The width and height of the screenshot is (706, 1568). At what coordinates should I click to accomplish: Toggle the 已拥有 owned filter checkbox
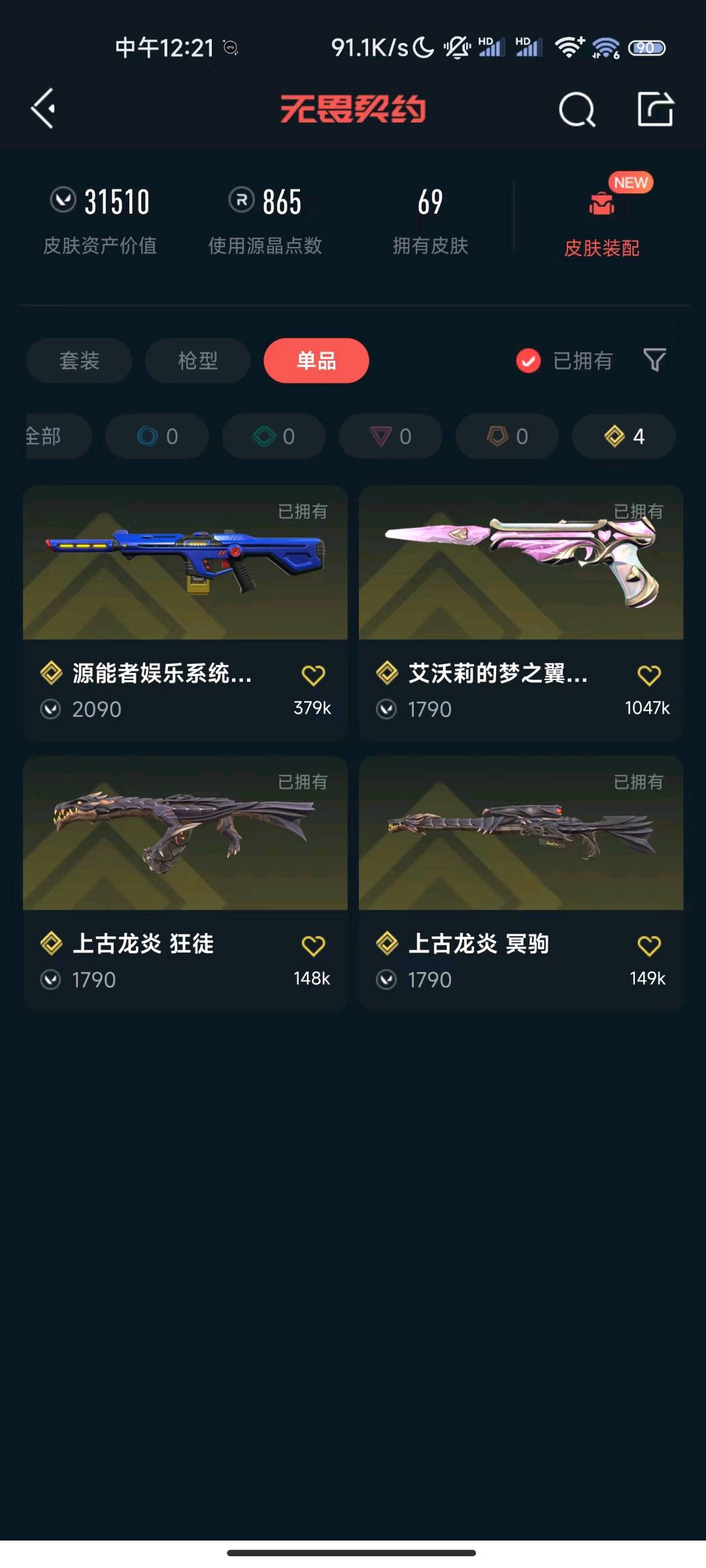(528, 361)
